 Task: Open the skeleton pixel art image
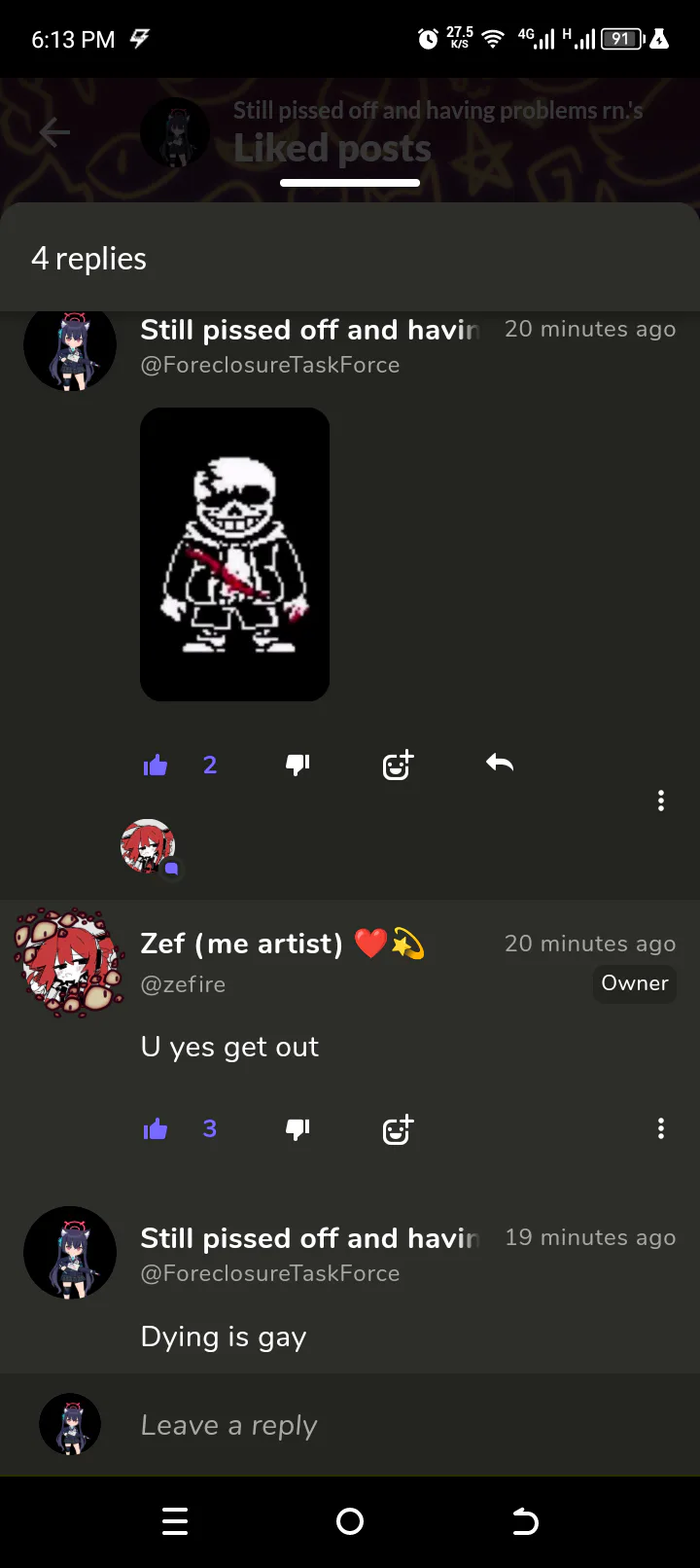pos(235,554)
